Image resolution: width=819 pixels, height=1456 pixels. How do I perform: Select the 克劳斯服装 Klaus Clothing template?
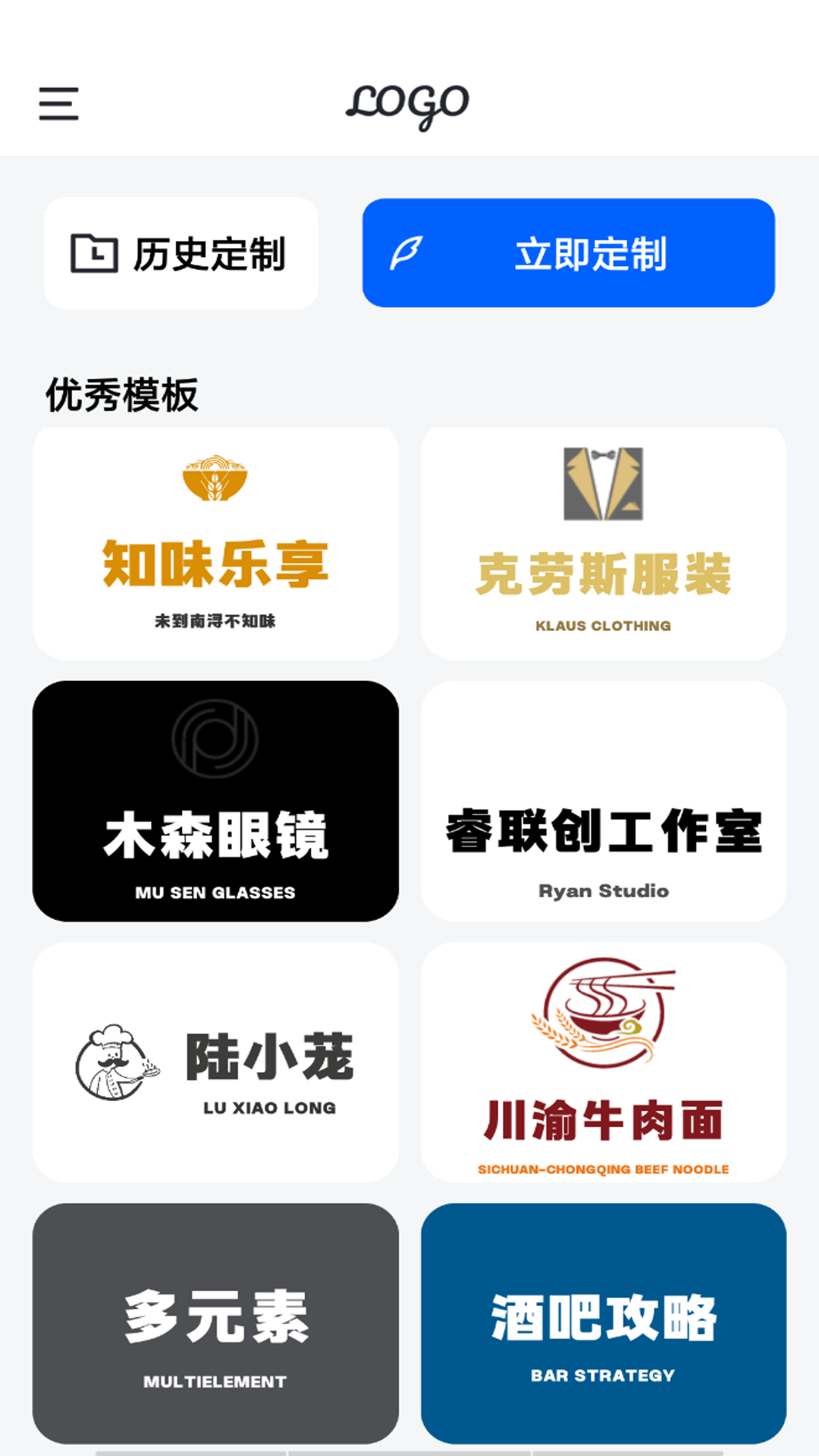[x=604, y=544]
